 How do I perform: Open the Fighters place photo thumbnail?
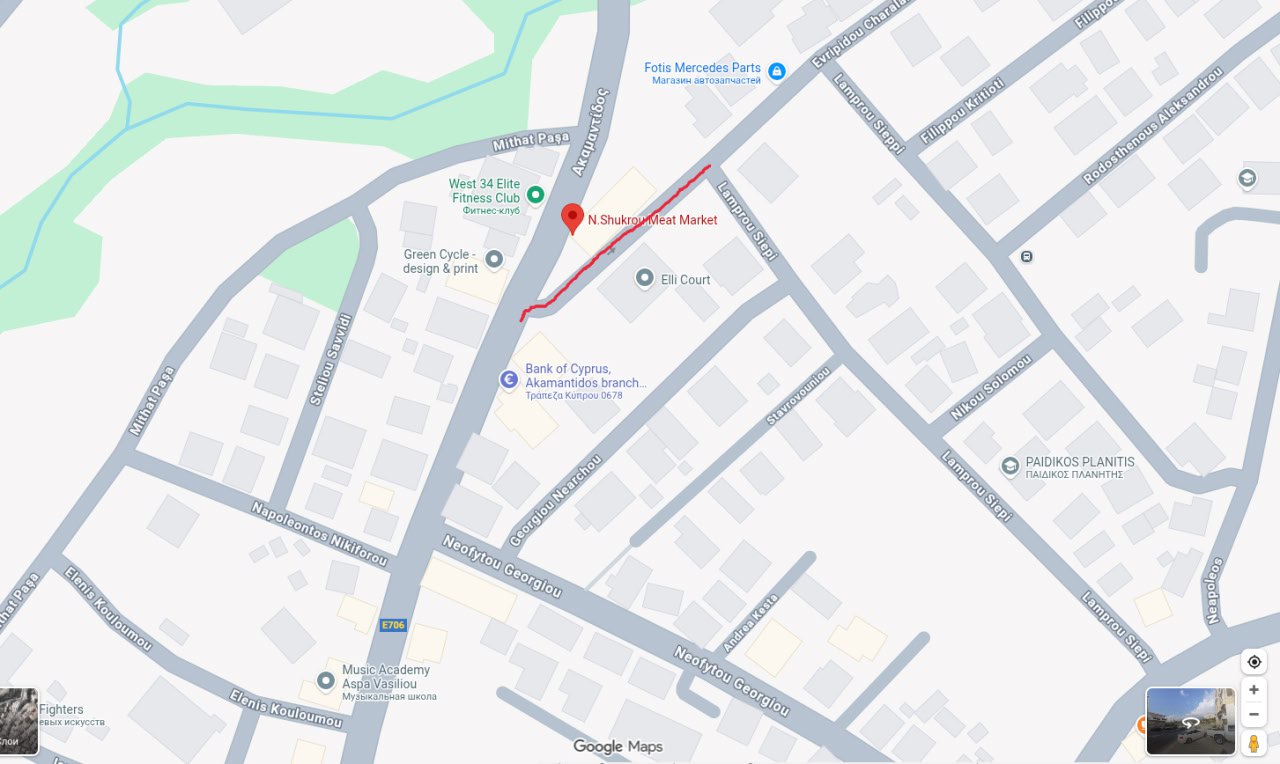pos(18,721)
